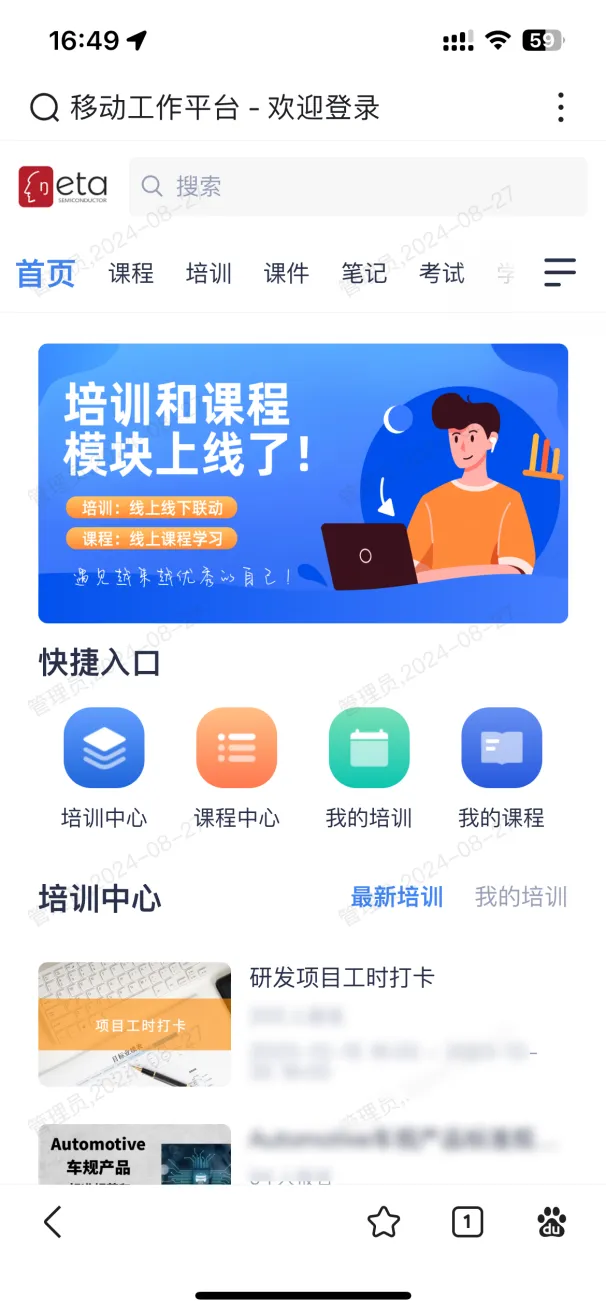Open 课程中心 shortcut
Image resolution: width=606 pixels, height=1312 pixels.
tap(236, 748)
